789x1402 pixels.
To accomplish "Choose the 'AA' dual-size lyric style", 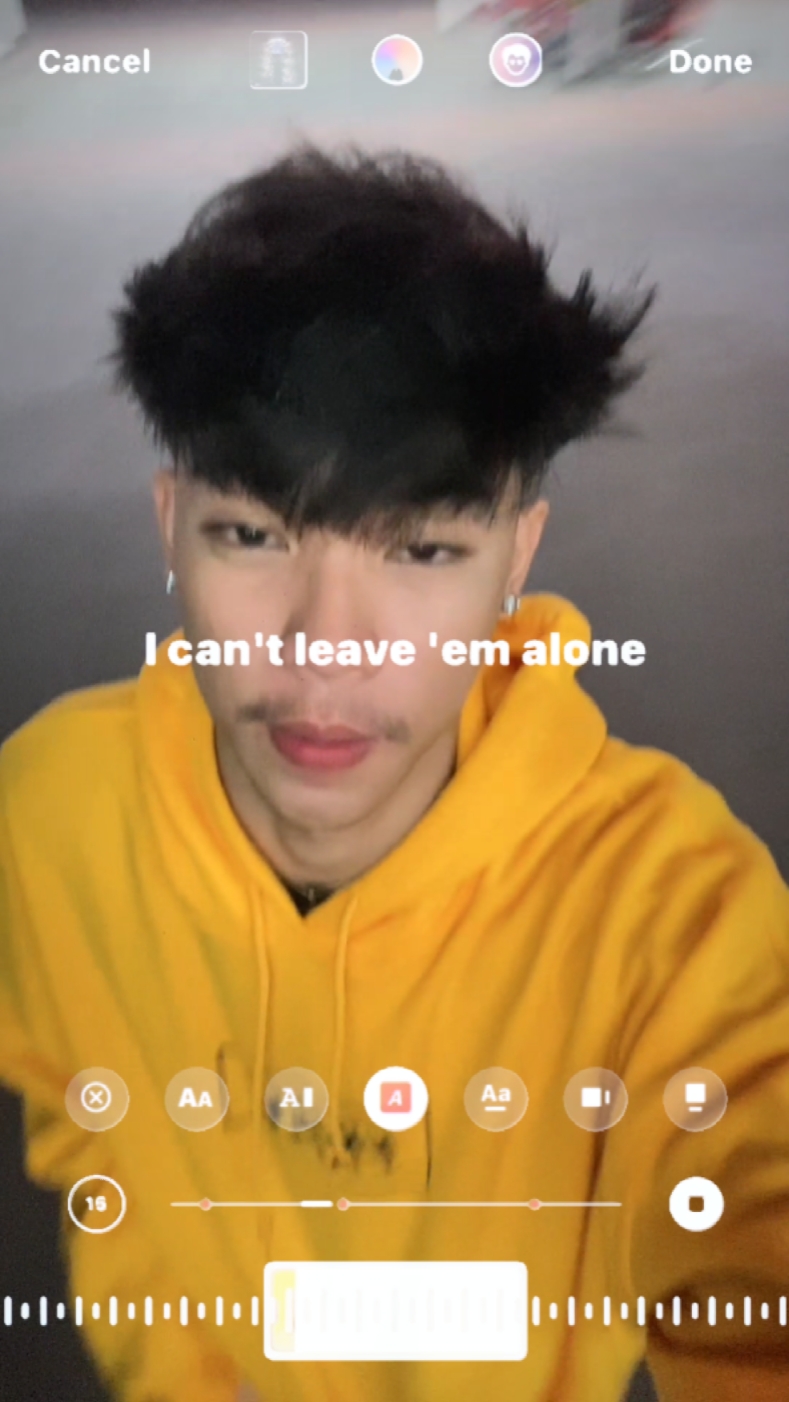I will (x=196, y=1098).
